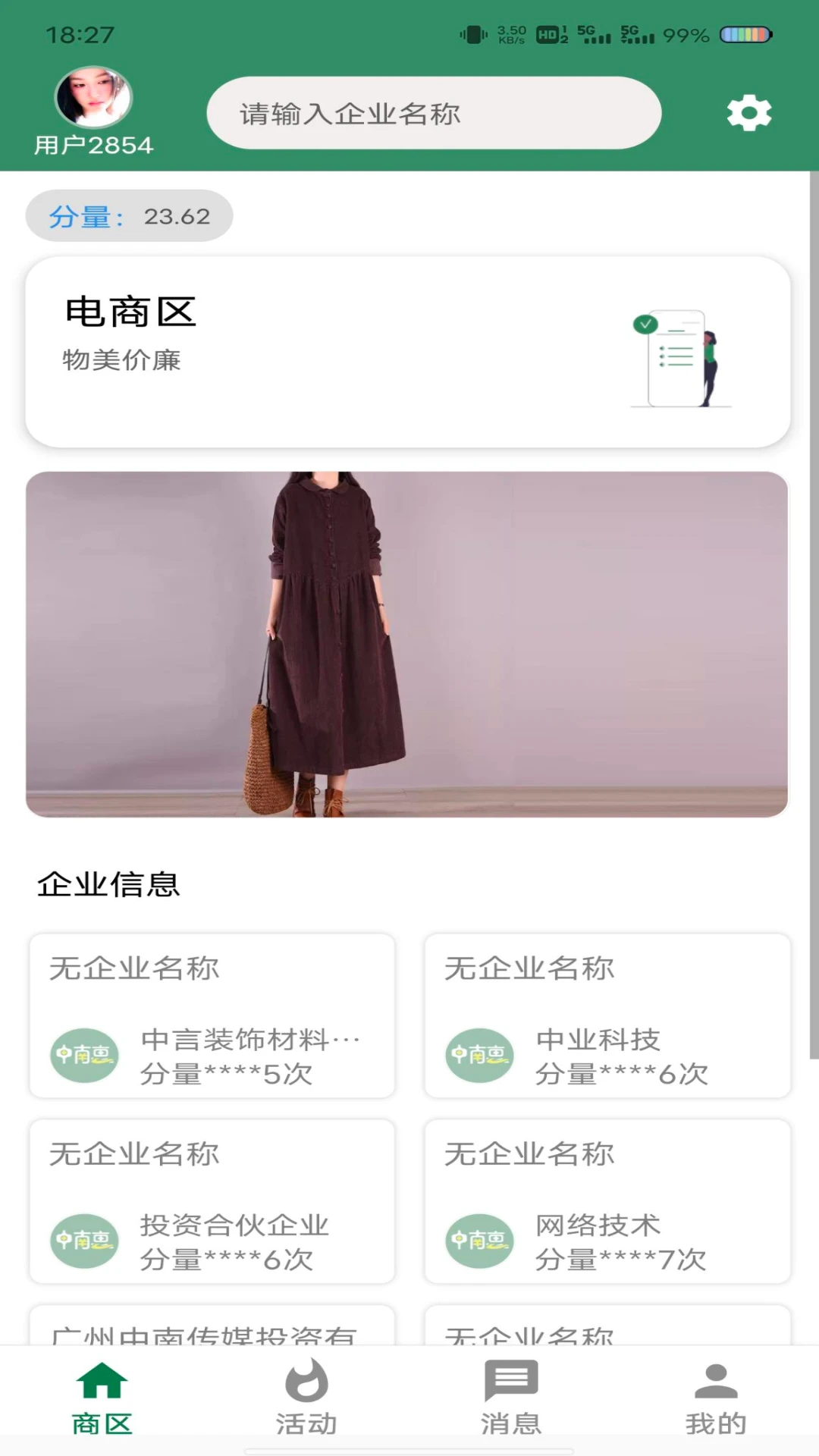The image size is (819, 1456).
Task: Open the 中言装饰材料 enterprise card
Action: pyautogui.click(x=212, y=1016)
